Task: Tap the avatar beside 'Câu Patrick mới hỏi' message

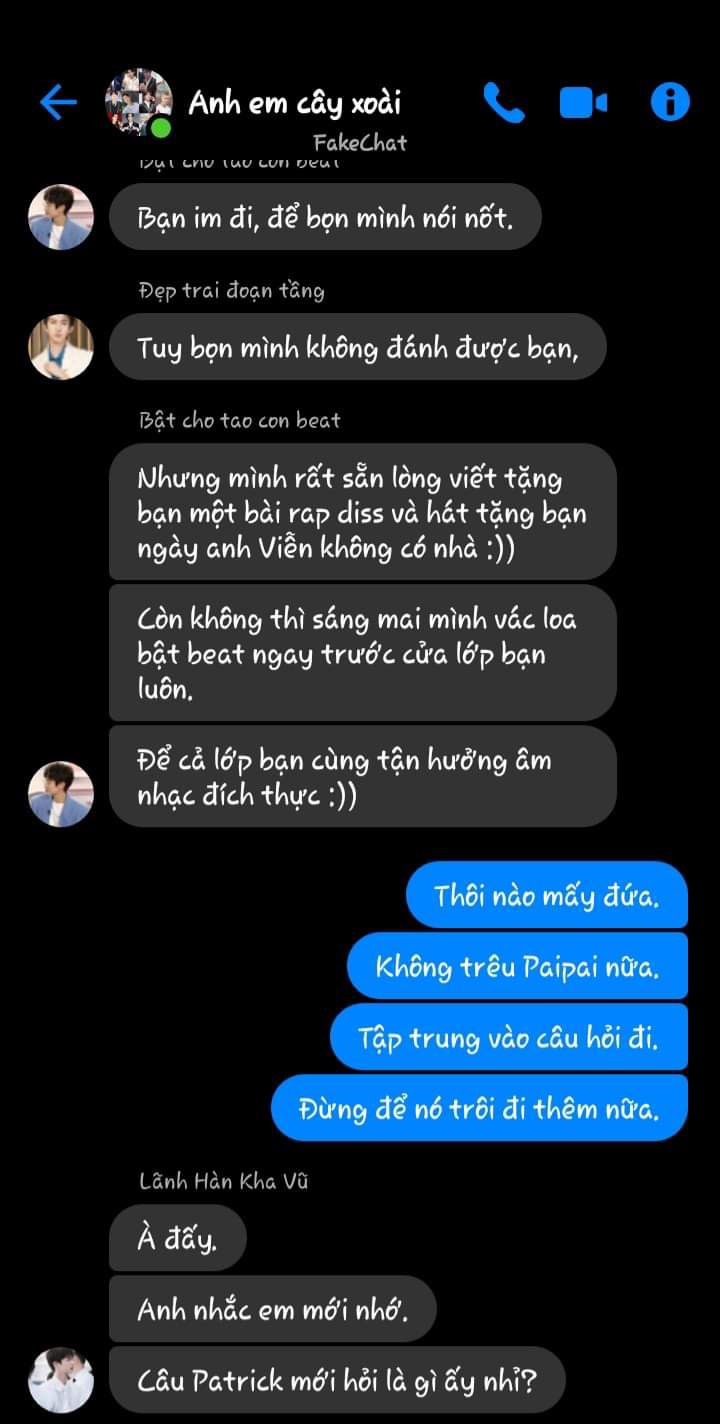Action: (x=60, y=1380)
